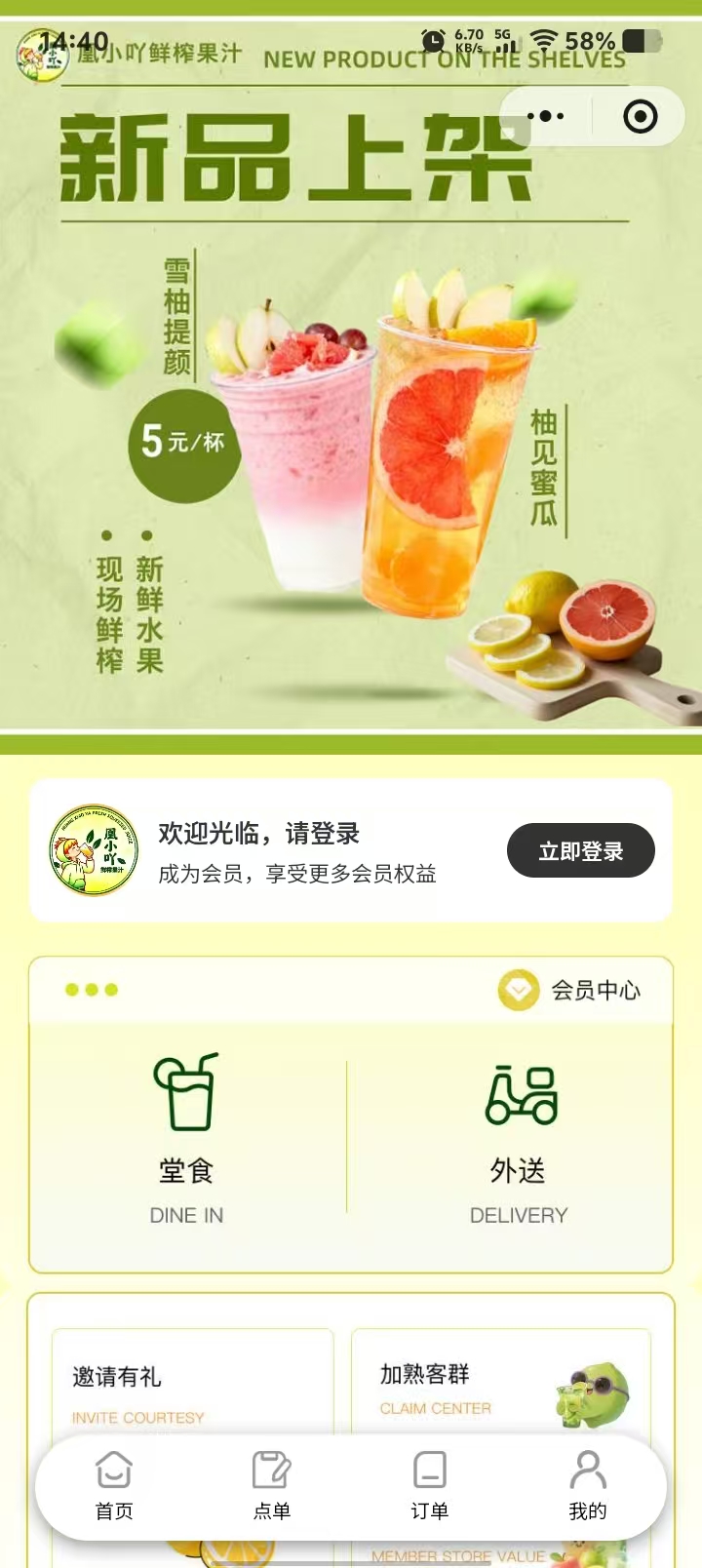Switch to the 我的 profile tab
The image size is (702, 1568).
587,1486
